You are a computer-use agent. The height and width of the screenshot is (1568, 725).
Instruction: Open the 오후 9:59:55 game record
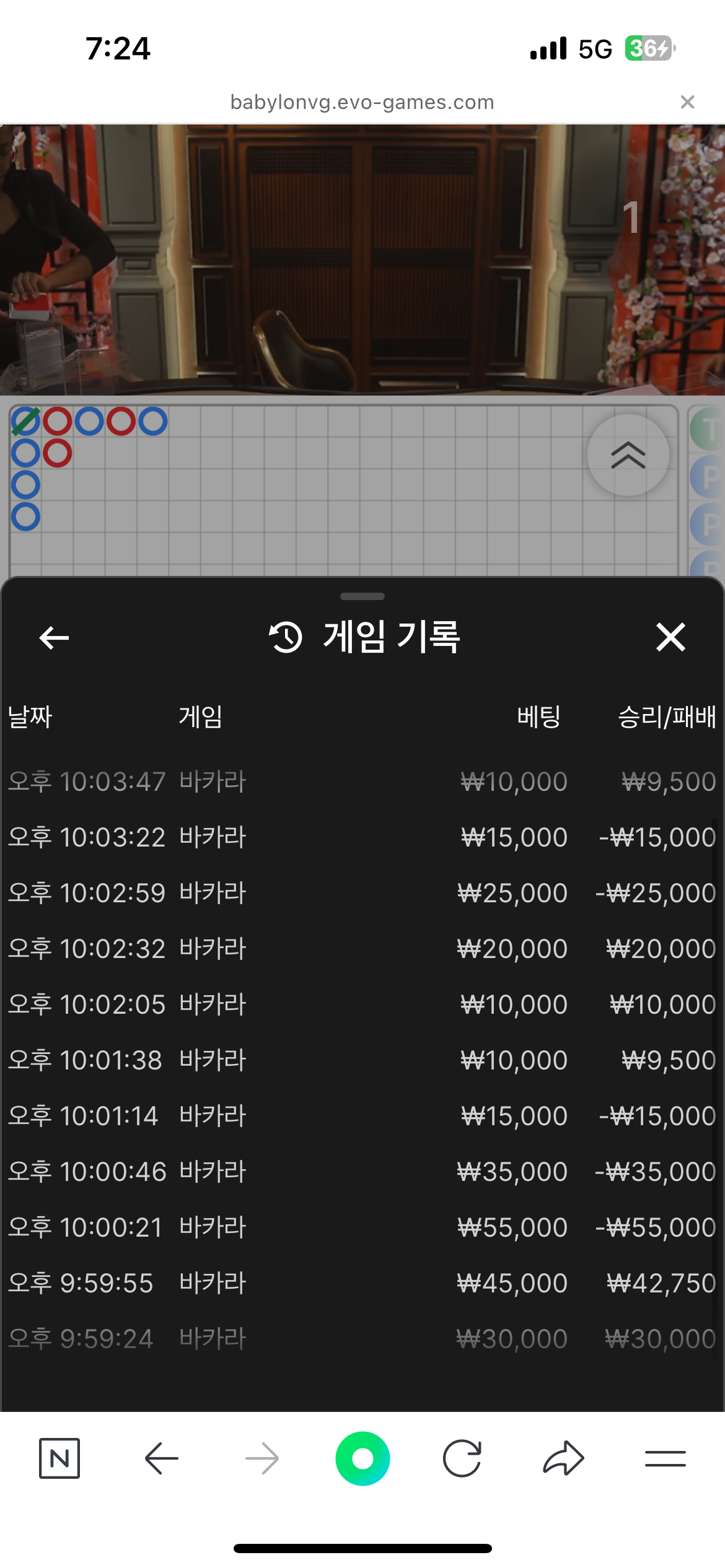click(362, 1283)
